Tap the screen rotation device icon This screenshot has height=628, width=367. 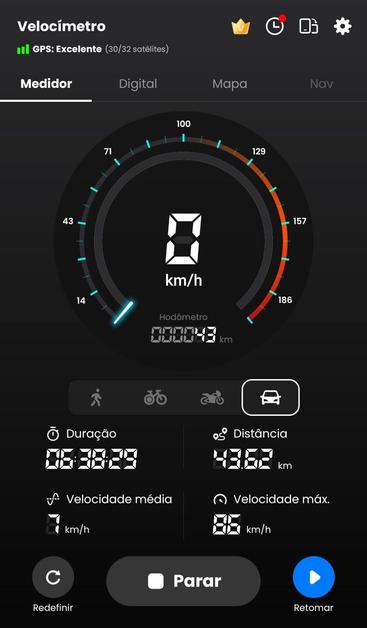click(309, 26)
